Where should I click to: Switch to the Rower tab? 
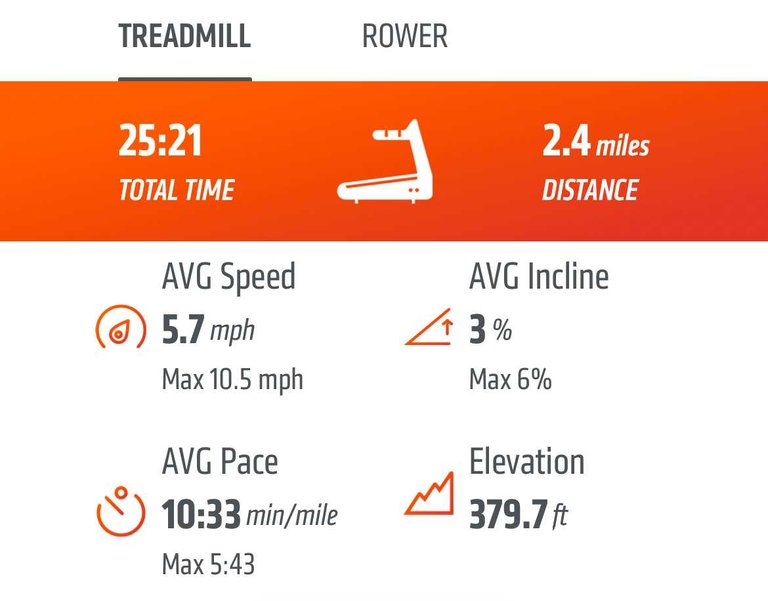click(404, 37)
